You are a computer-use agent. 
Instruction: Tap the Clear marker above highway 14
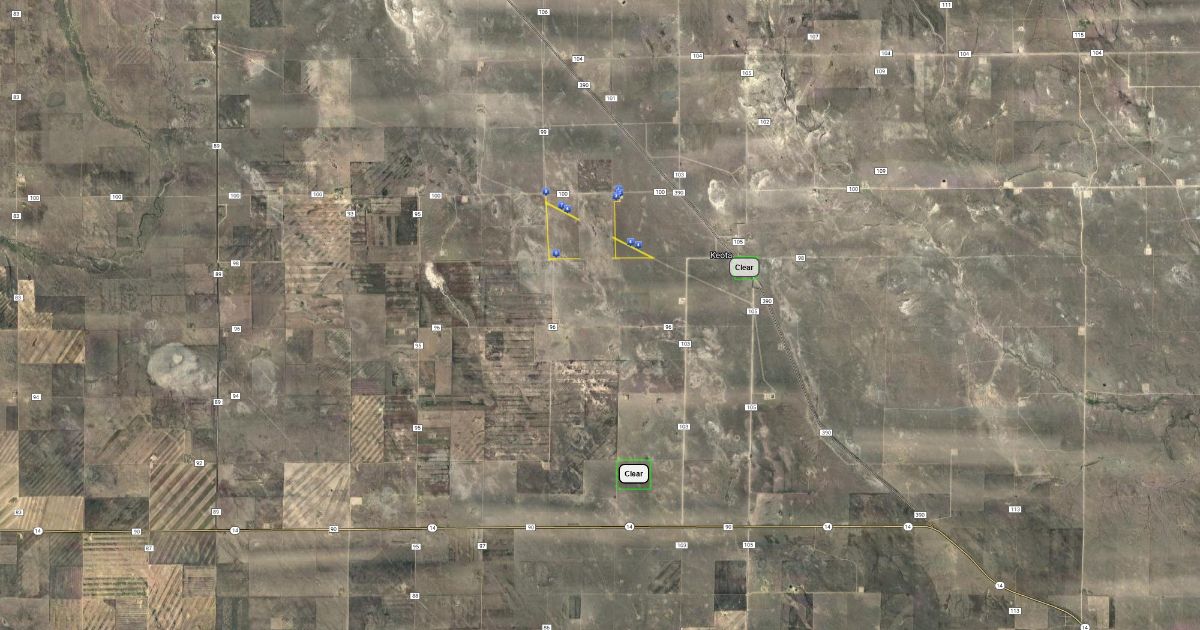click(633, 474)
